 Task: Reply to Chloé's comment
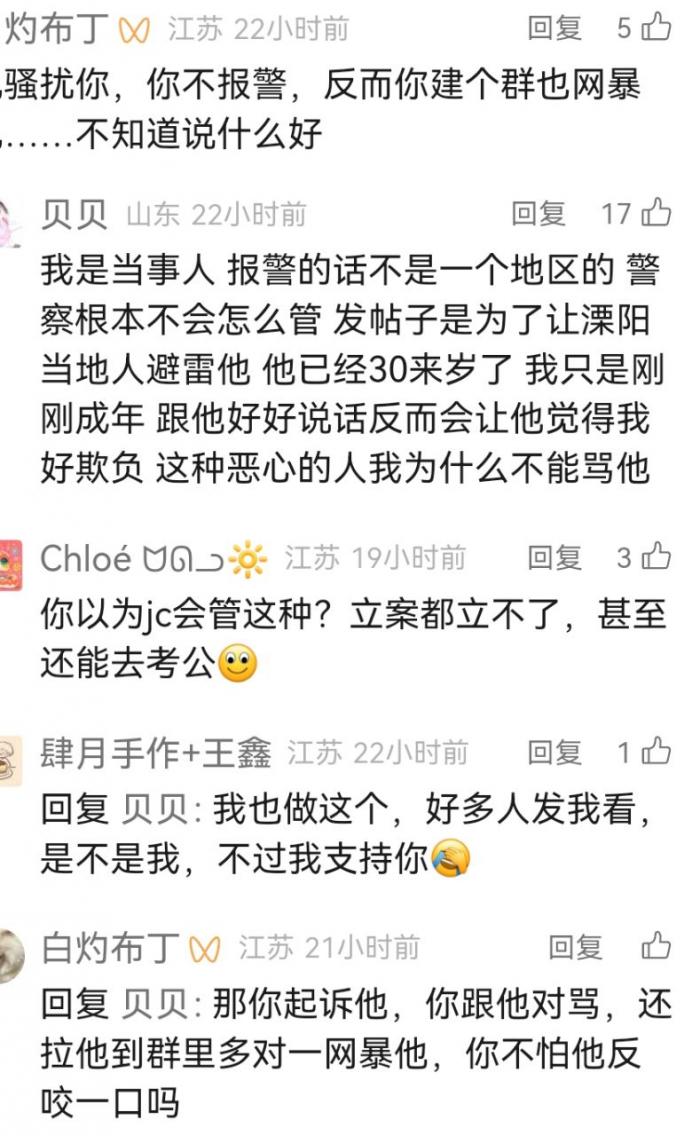[554, 558]
